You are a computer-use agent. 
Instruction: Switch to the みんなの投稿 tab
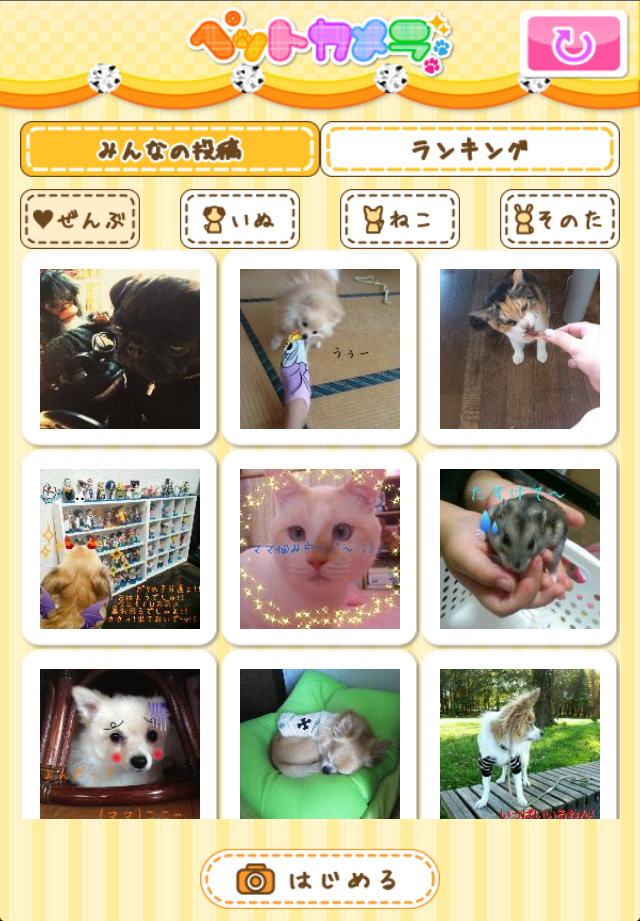(170, 150)
